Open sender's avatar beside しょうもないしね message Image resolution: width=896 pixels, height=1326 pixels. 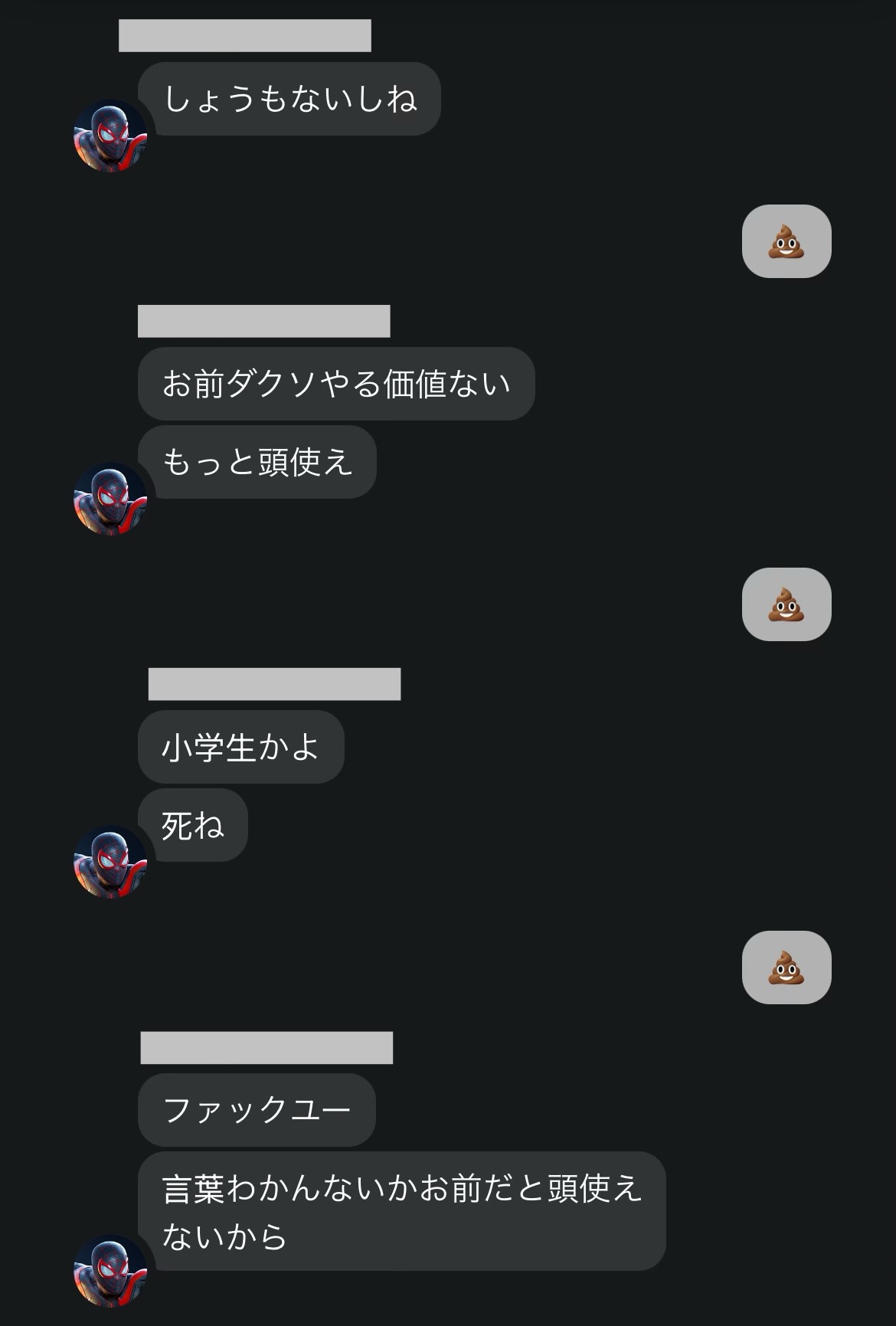click(110, 136)
